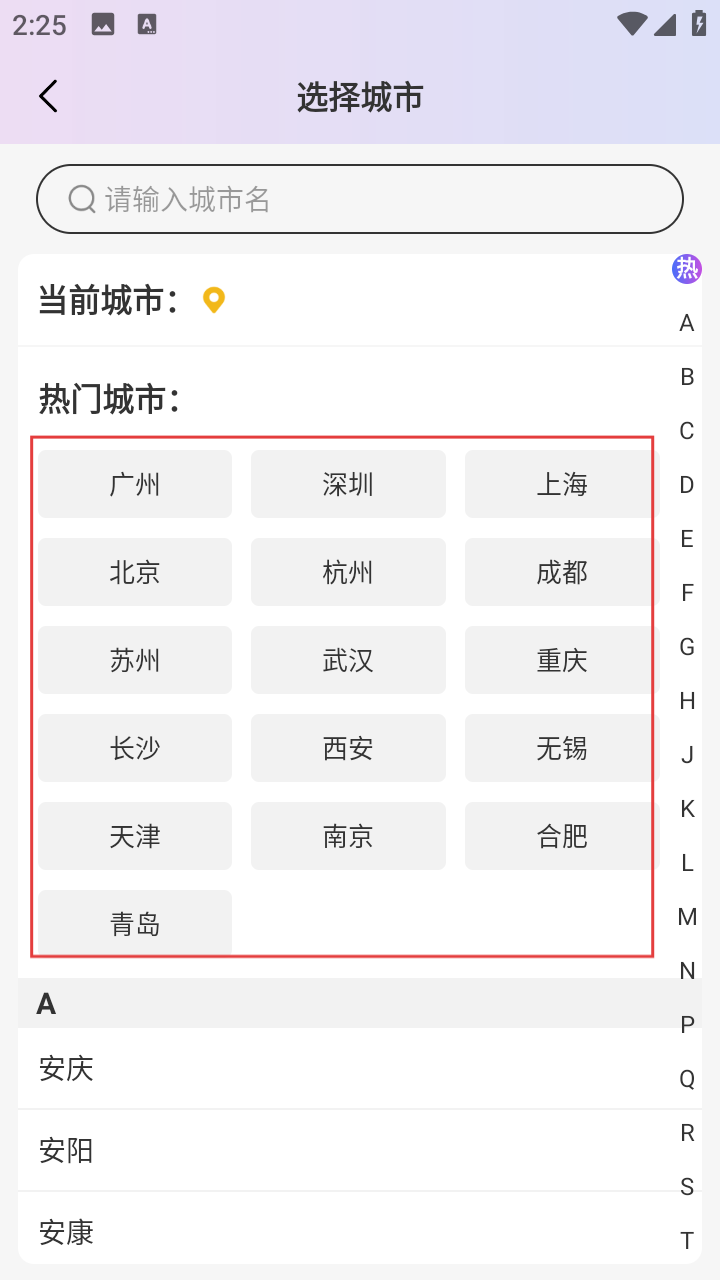720x1280 pixels.
Task: Choose 杭州 city chip
Action: (348, 573)
